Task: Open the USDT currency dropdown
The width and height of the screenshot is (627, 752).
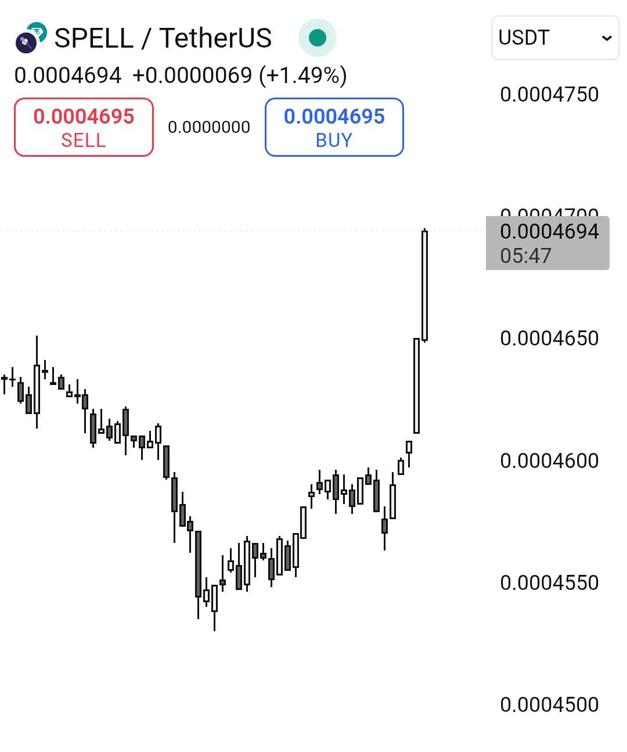Action: tap(555, 38)
